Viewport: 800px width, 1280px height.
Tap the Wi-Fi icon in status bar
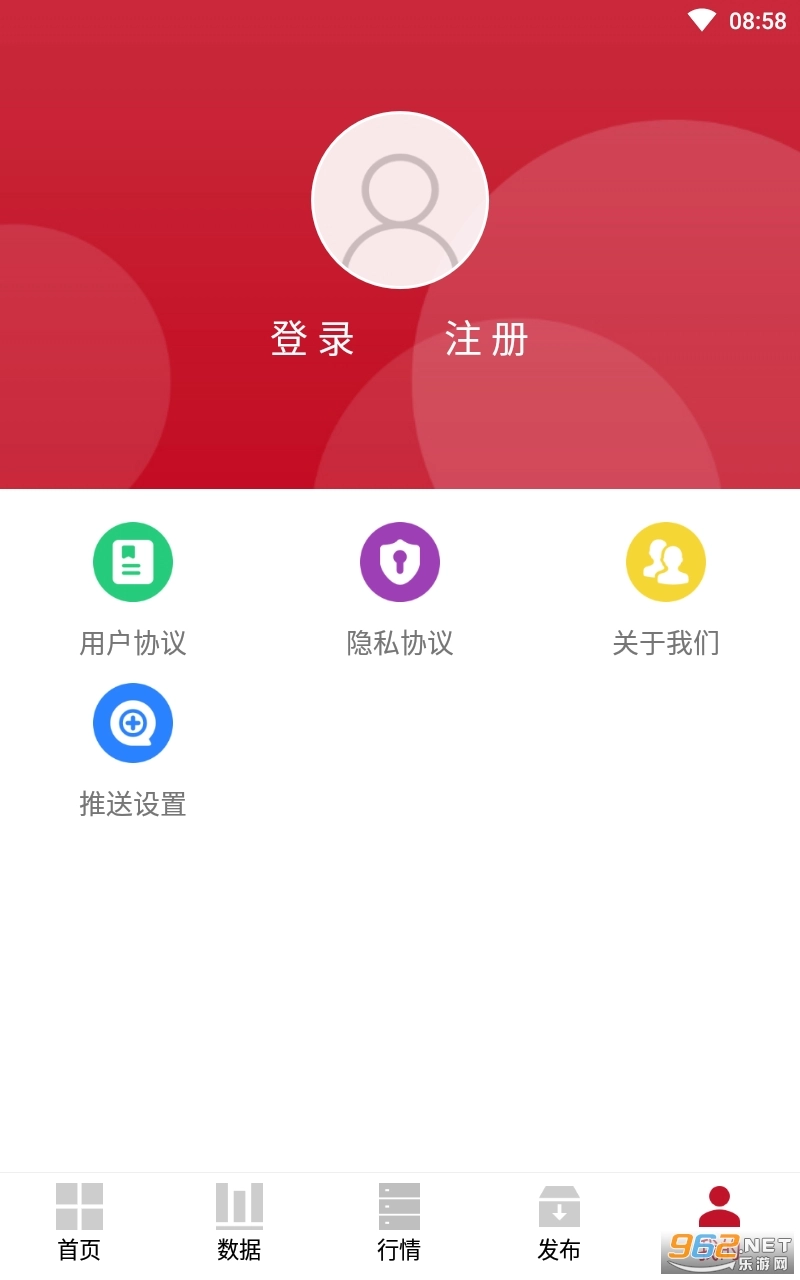pyautogui.click(x=704, y=20)
